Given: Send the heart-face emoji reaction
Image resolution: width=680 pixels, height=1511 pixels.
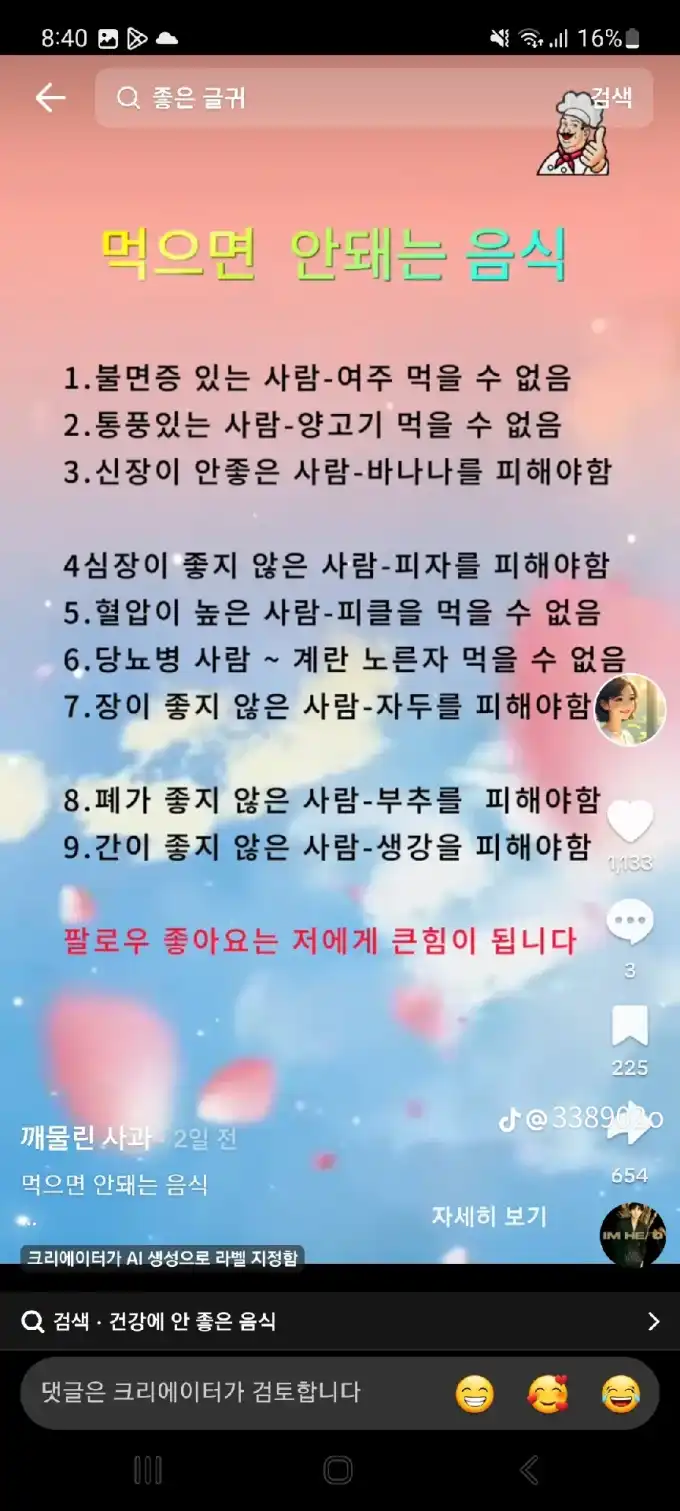Looking at the screenshot, I should (547, 1393).
